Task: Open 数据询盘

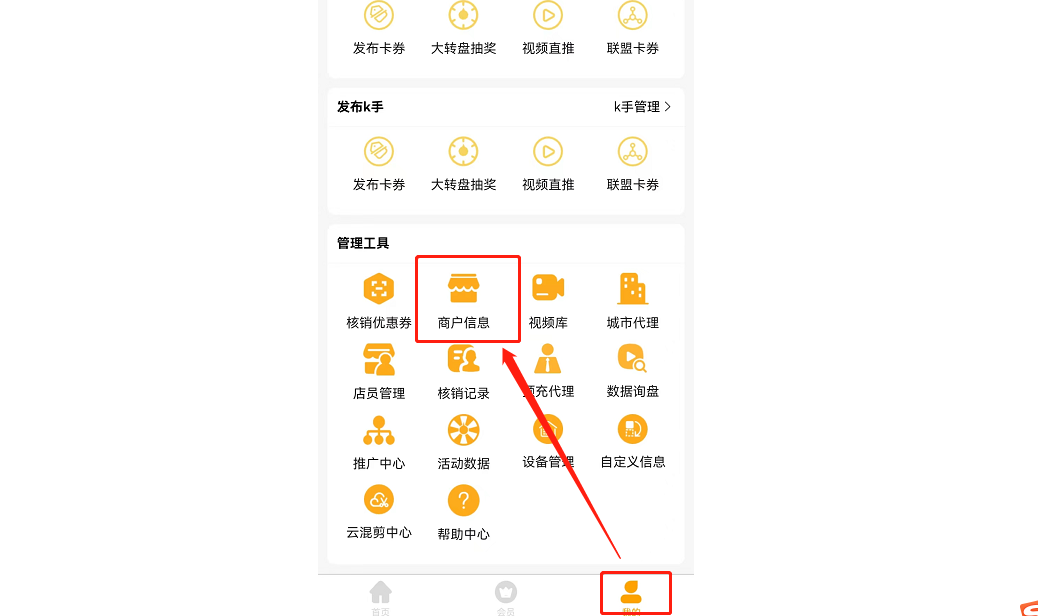Action: 633,369
